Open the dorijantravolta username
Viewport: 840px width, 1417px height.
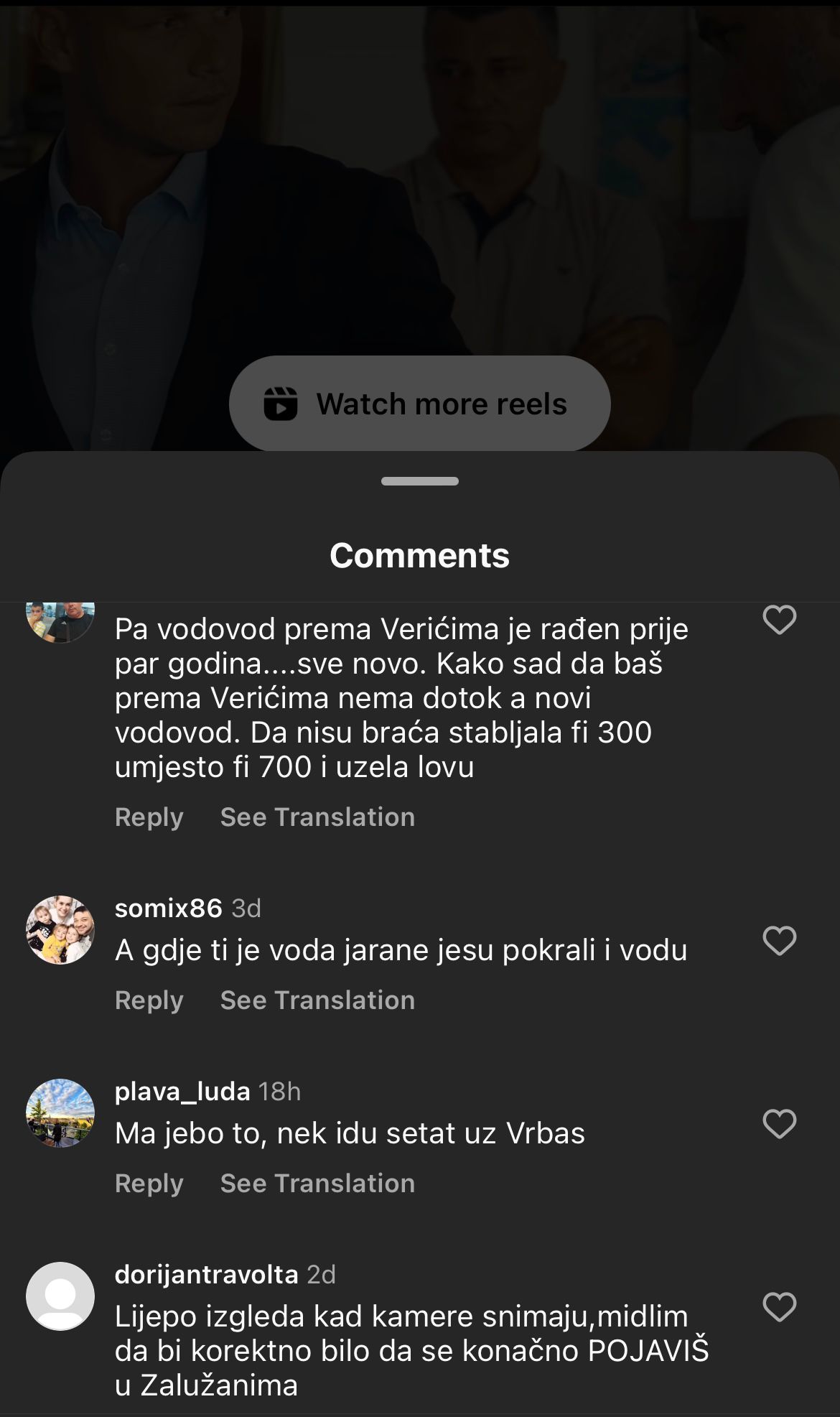[207, 1275]
